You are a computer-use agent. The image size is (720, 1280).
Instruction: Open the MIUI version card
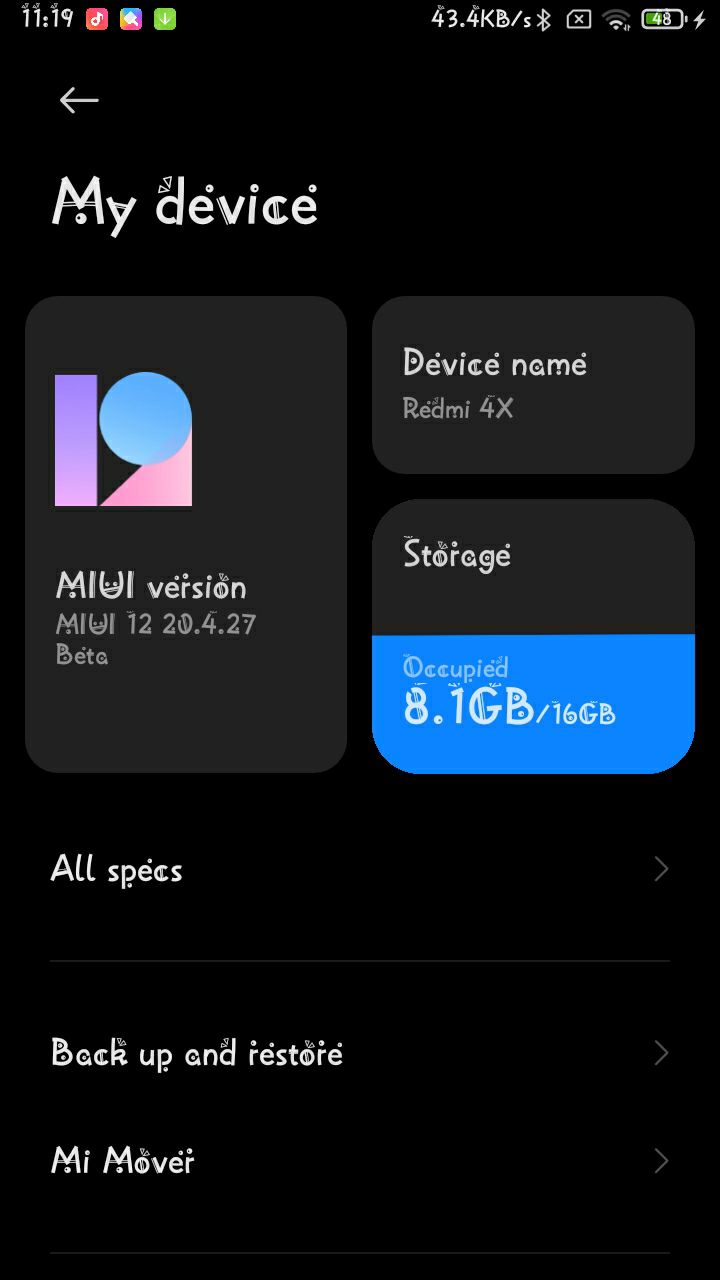pyautogui.click(x=186, y=534)
